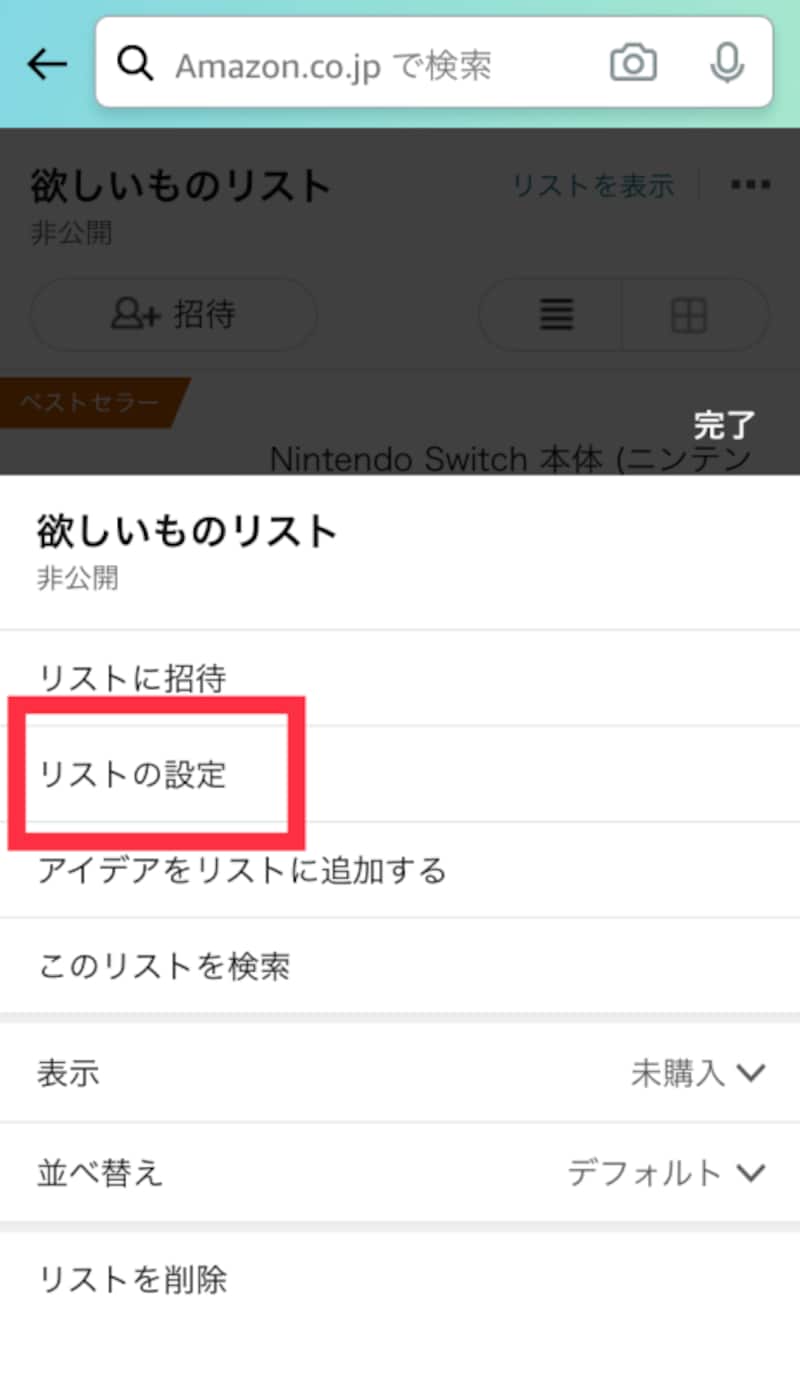Expand the 並べ替え デフォルト dropdown
Screen dimensions: 800x1379
(x=400, y=1172)
